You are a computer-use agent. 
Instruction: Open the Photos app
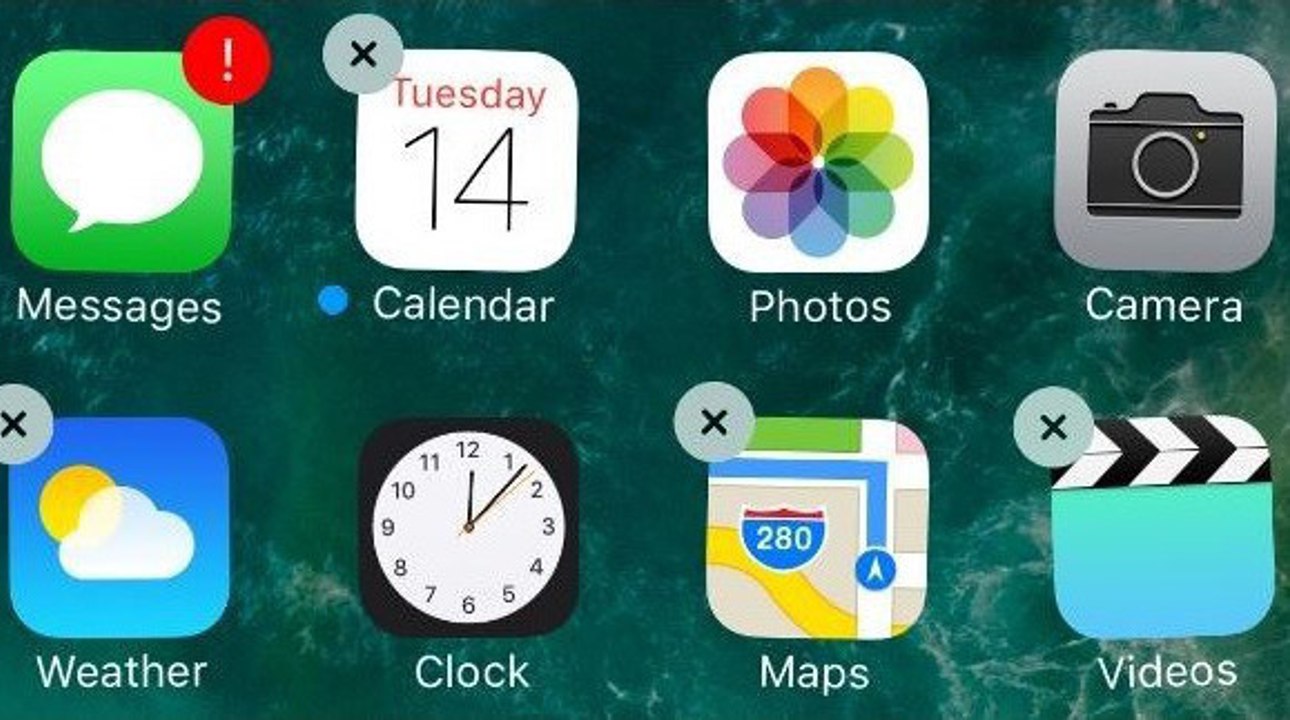[x=818, y=162]
